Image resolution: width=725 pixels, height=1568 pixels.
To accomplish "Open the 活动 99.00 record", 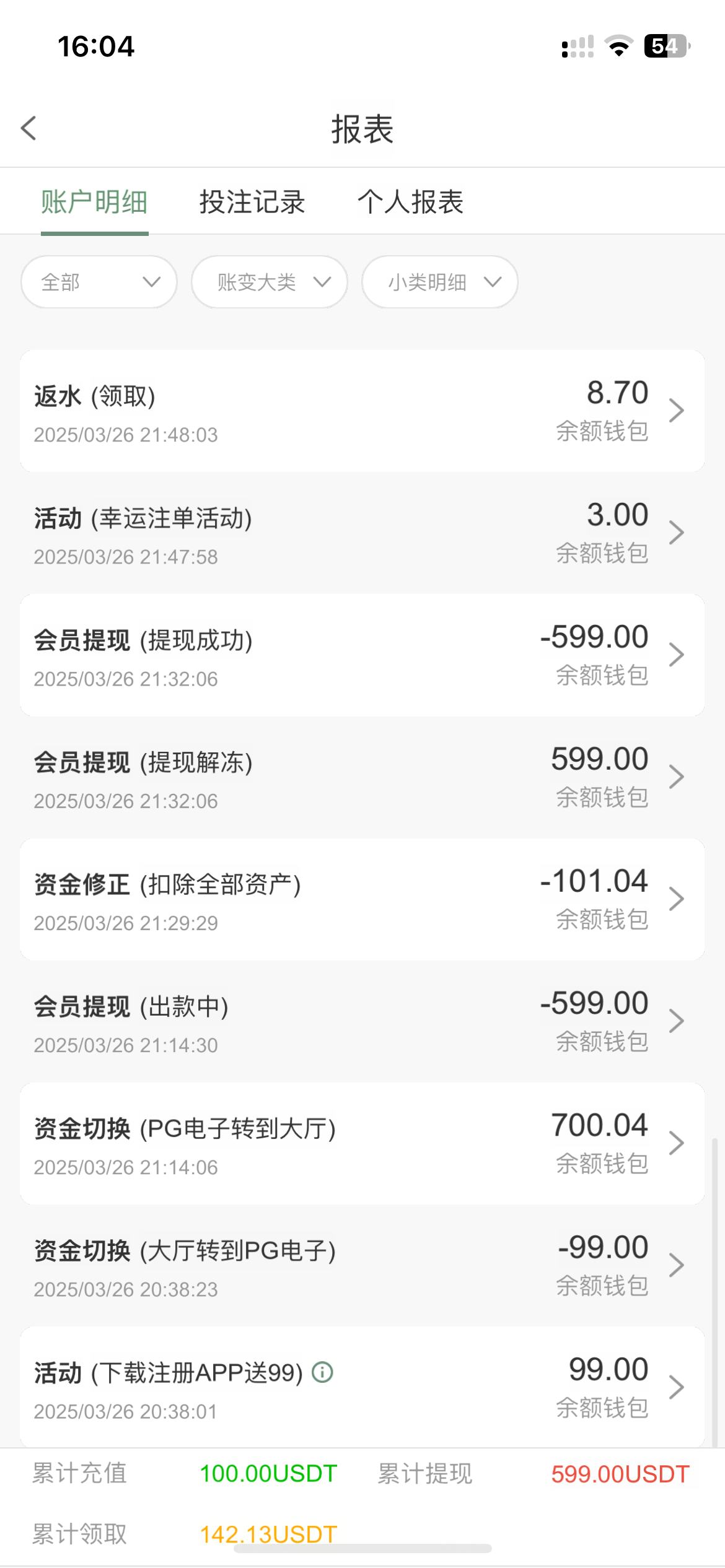I will (x=362, y=1387).
